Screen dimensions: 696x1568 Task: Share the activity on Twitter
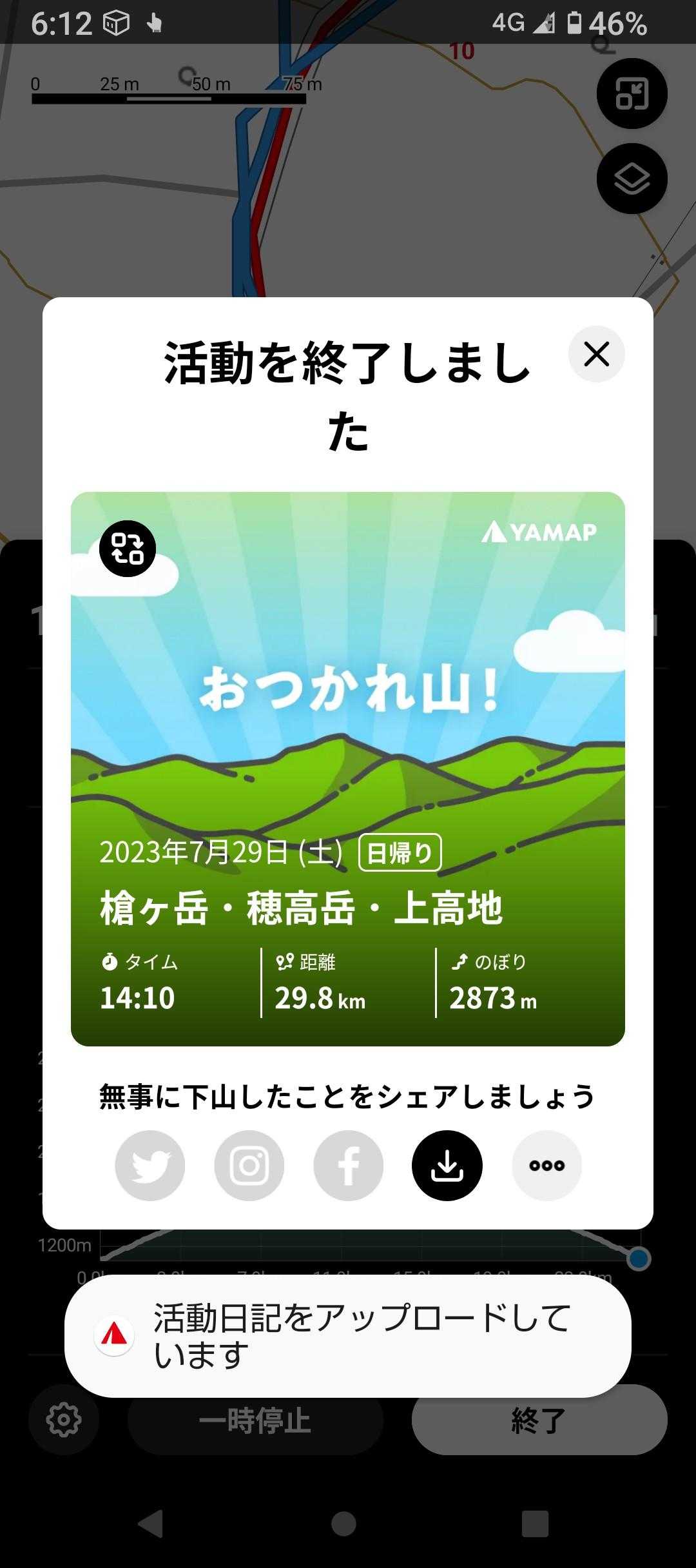pos(150,1166)
